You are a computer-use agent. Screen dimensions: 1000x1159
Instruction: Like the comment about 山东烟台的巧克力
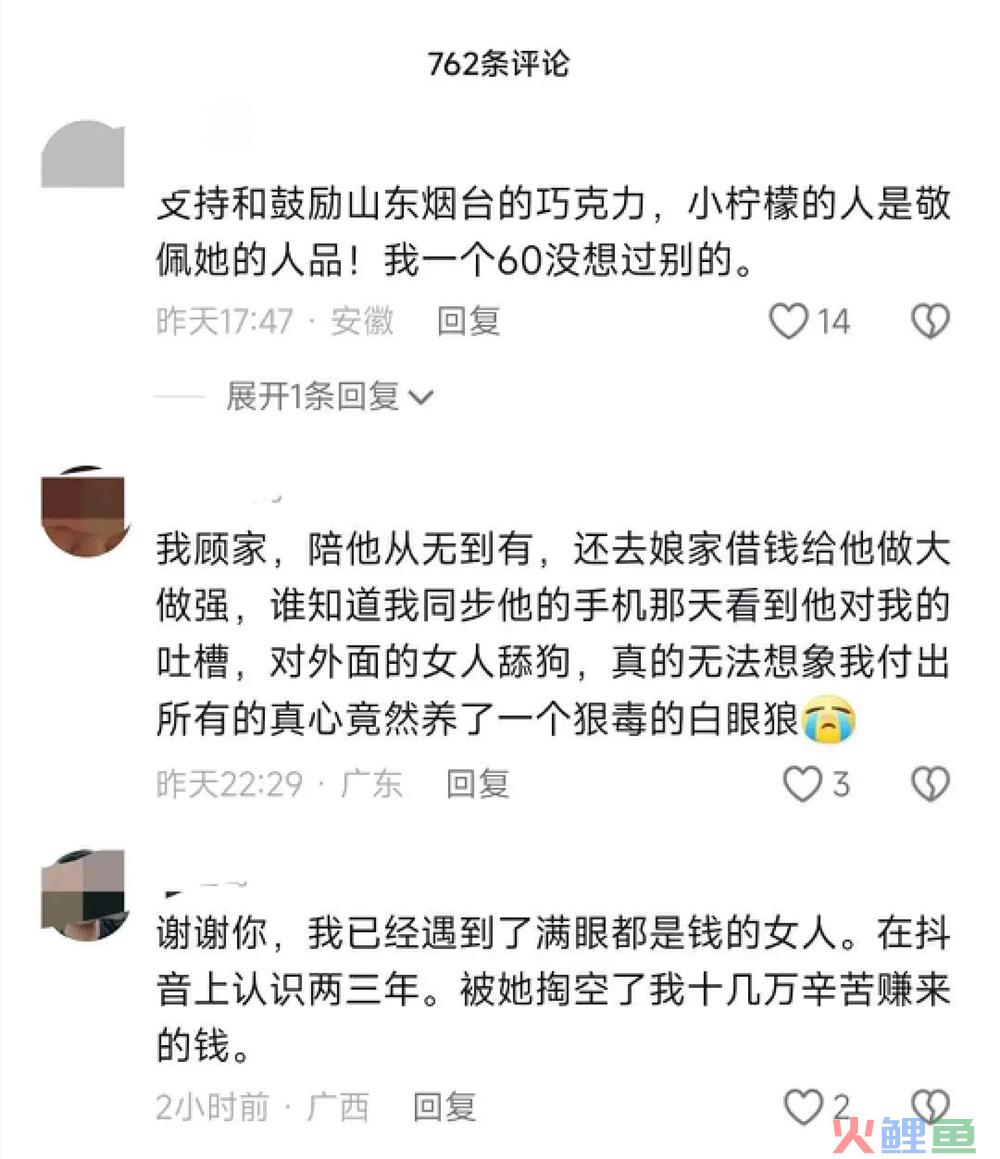click(790, 322)
